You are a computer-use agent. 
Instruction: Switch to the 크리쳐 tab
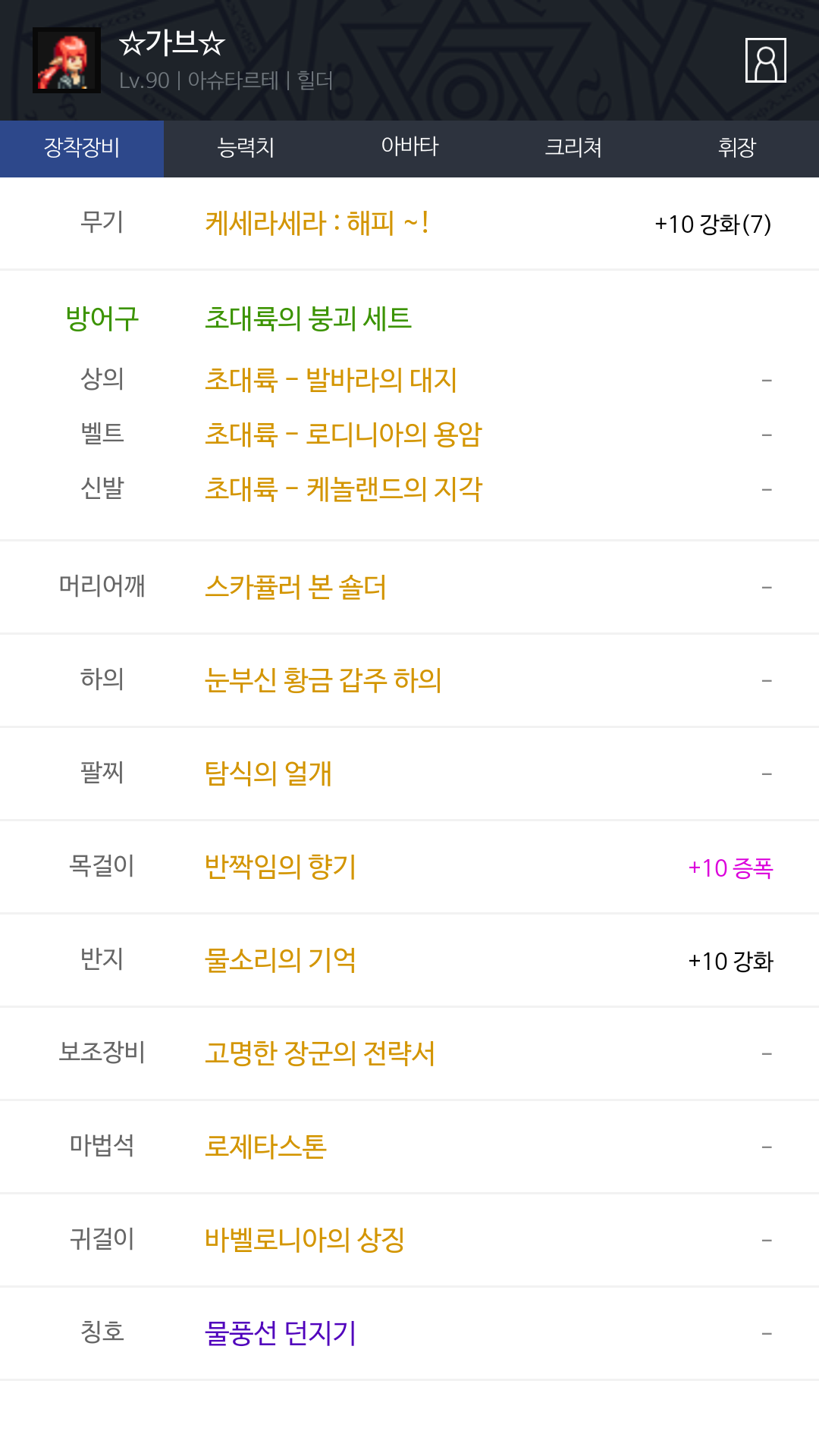point(573,149)
